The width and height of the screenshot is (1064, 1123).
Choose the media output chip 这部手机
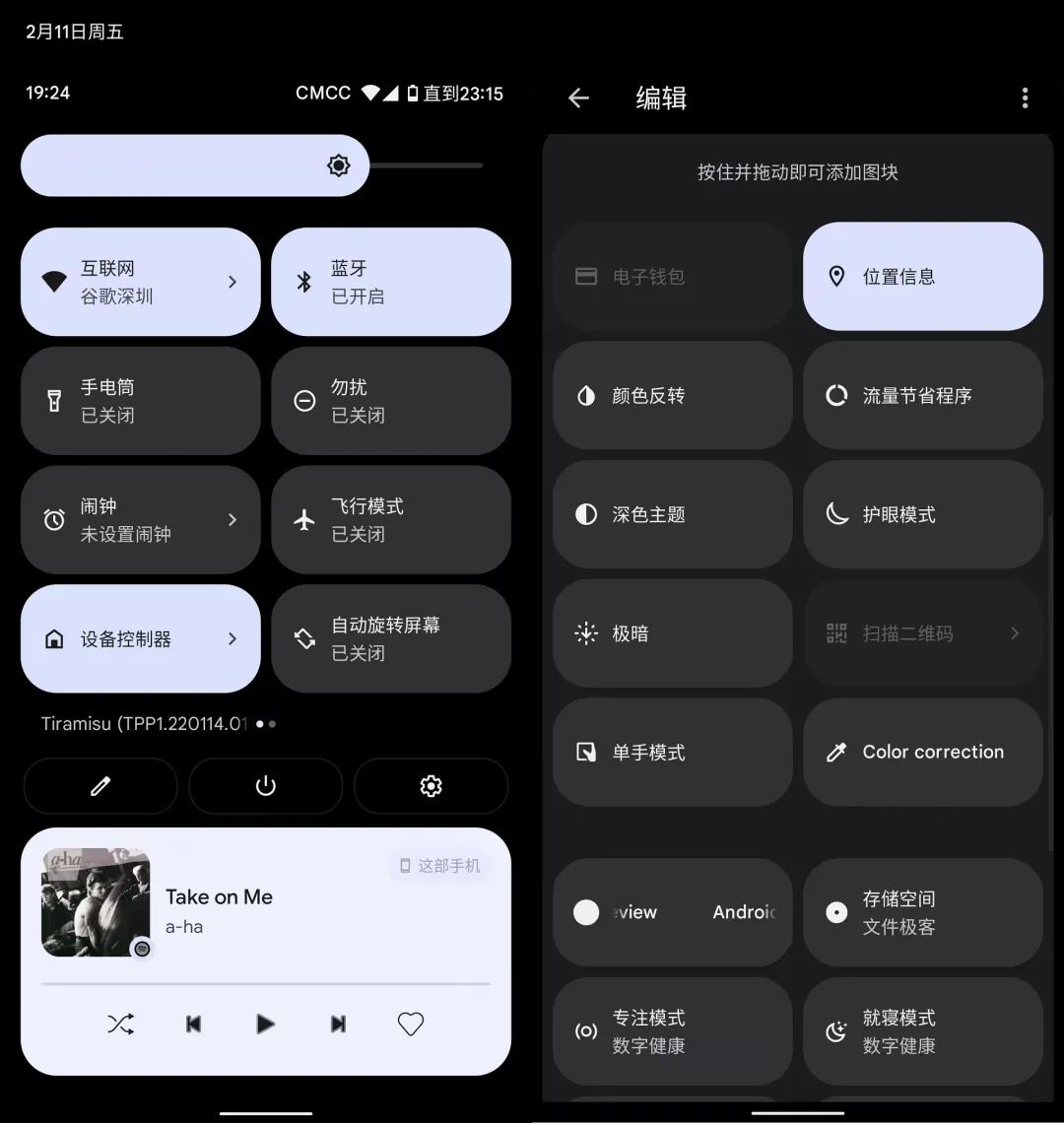tap(439, 866)
